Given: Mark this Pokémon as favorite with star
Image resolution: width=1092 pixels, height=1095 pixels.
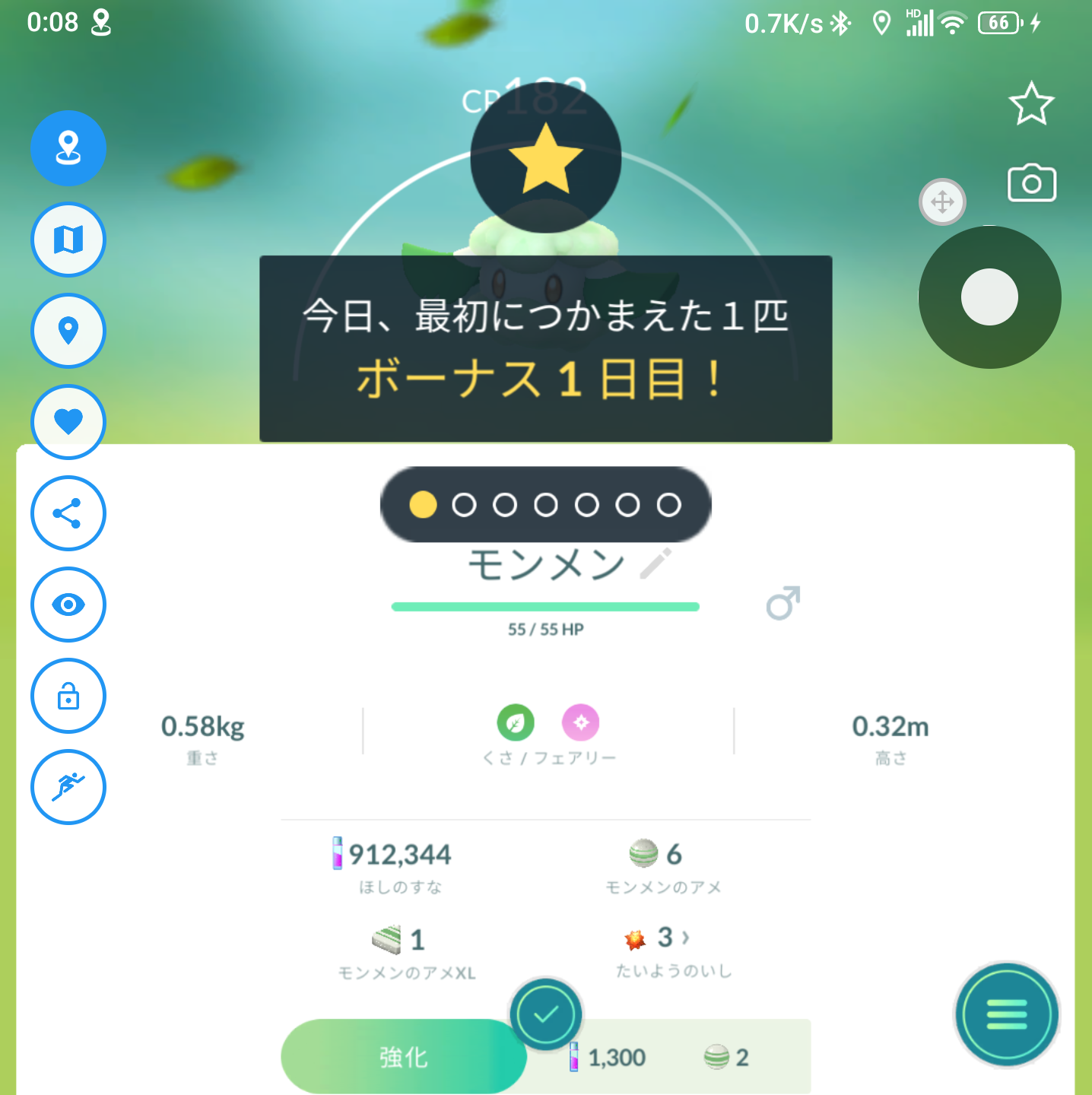Looking at the screenshot, I should pyautogui.click(x=1031, y=104).
